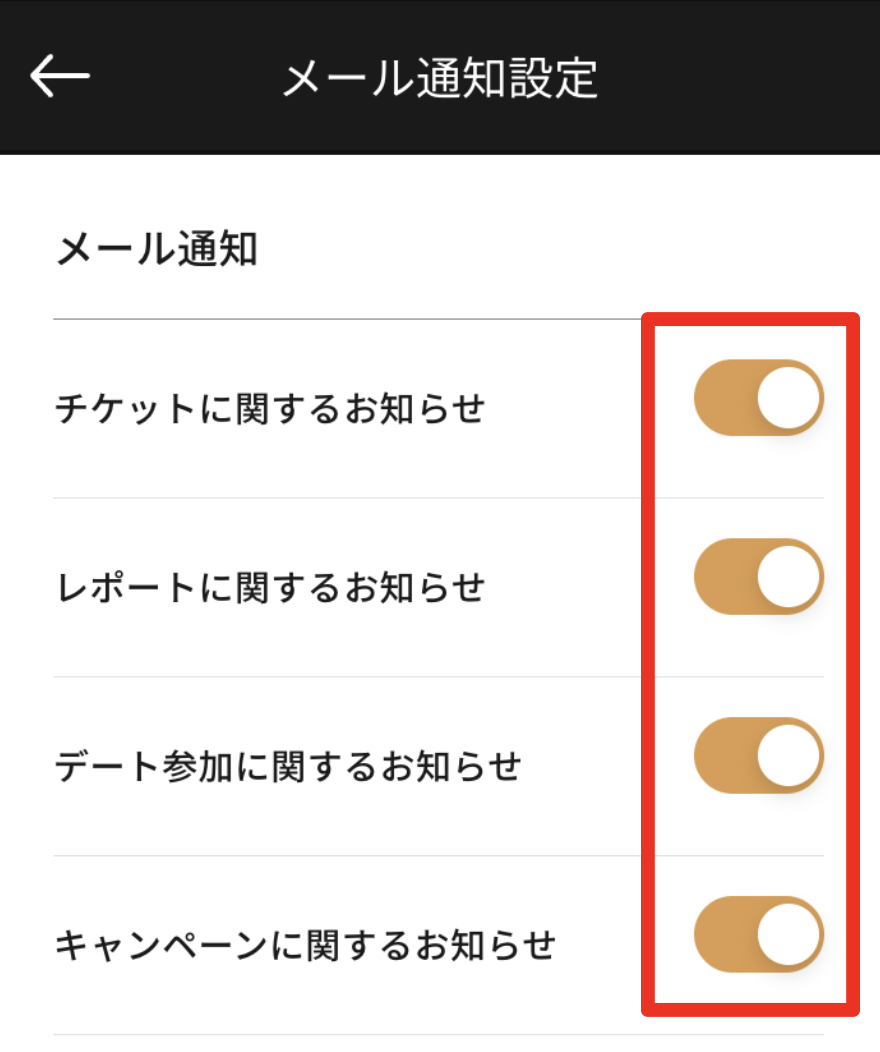Tap the report notifications switch knob
Viewport: 880px width, 1052px height.
788,577
